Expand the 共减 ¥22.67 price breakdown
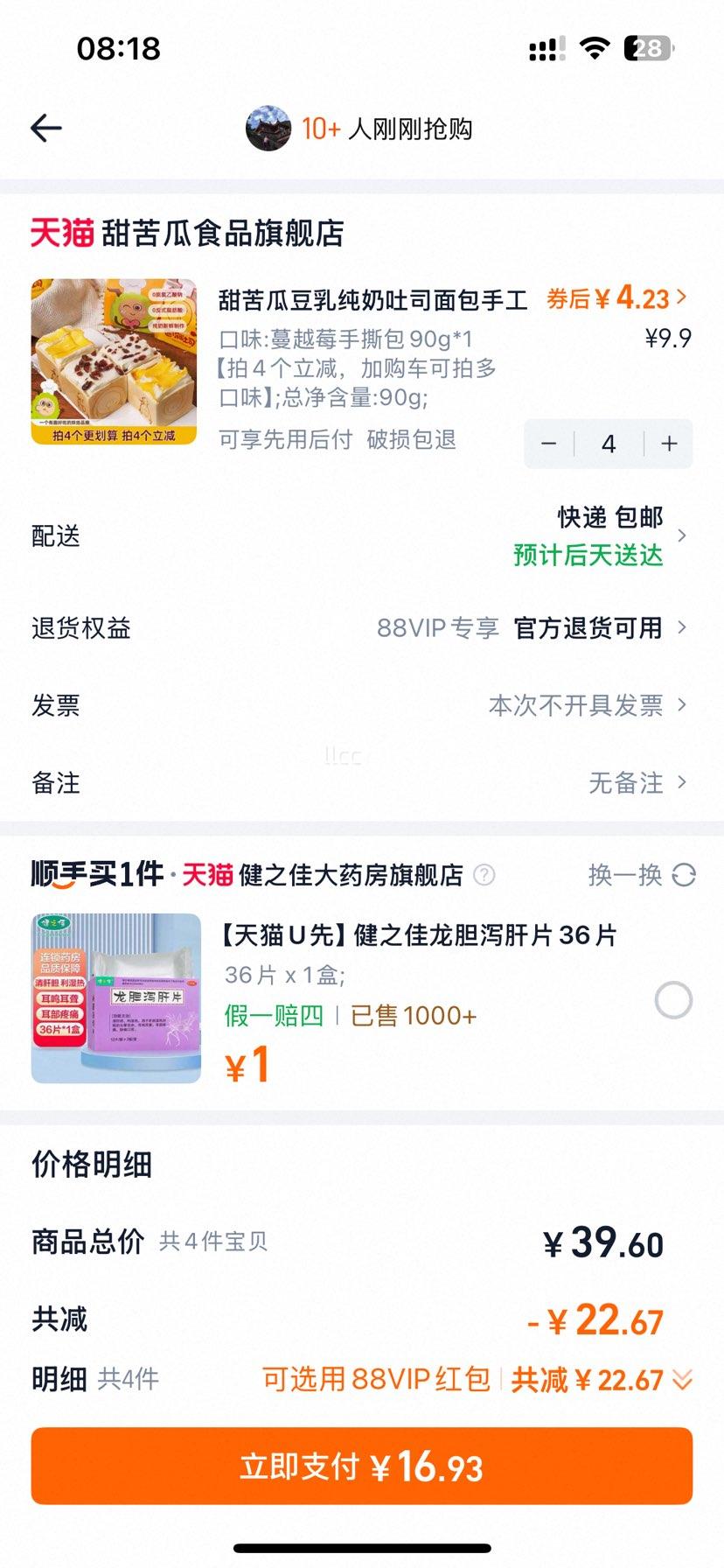724x1568 pixels. [680, 1379]
